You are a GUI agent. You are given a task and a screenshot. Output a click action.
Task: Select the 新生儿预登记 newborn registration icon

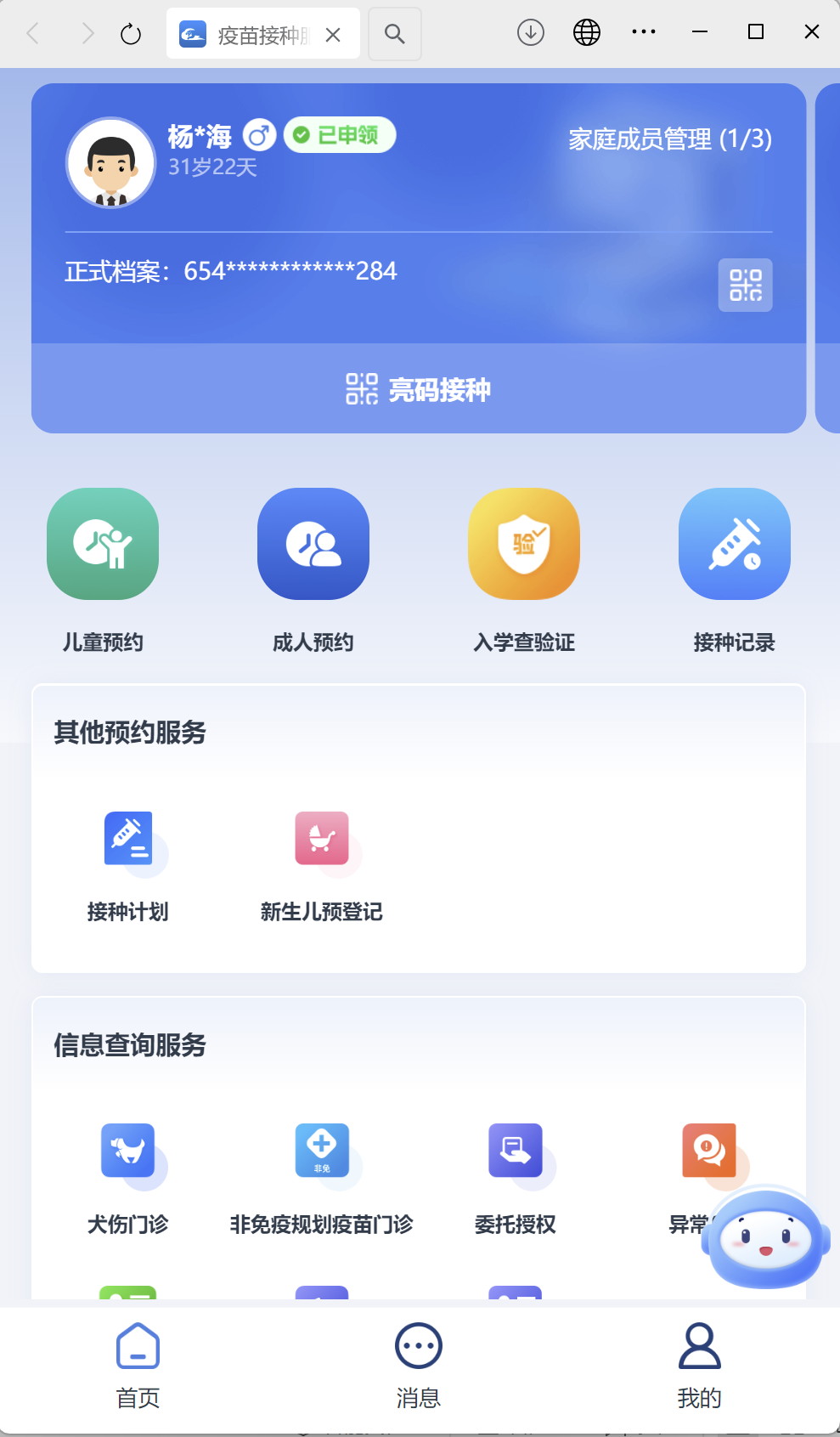[x=322, y=839]
